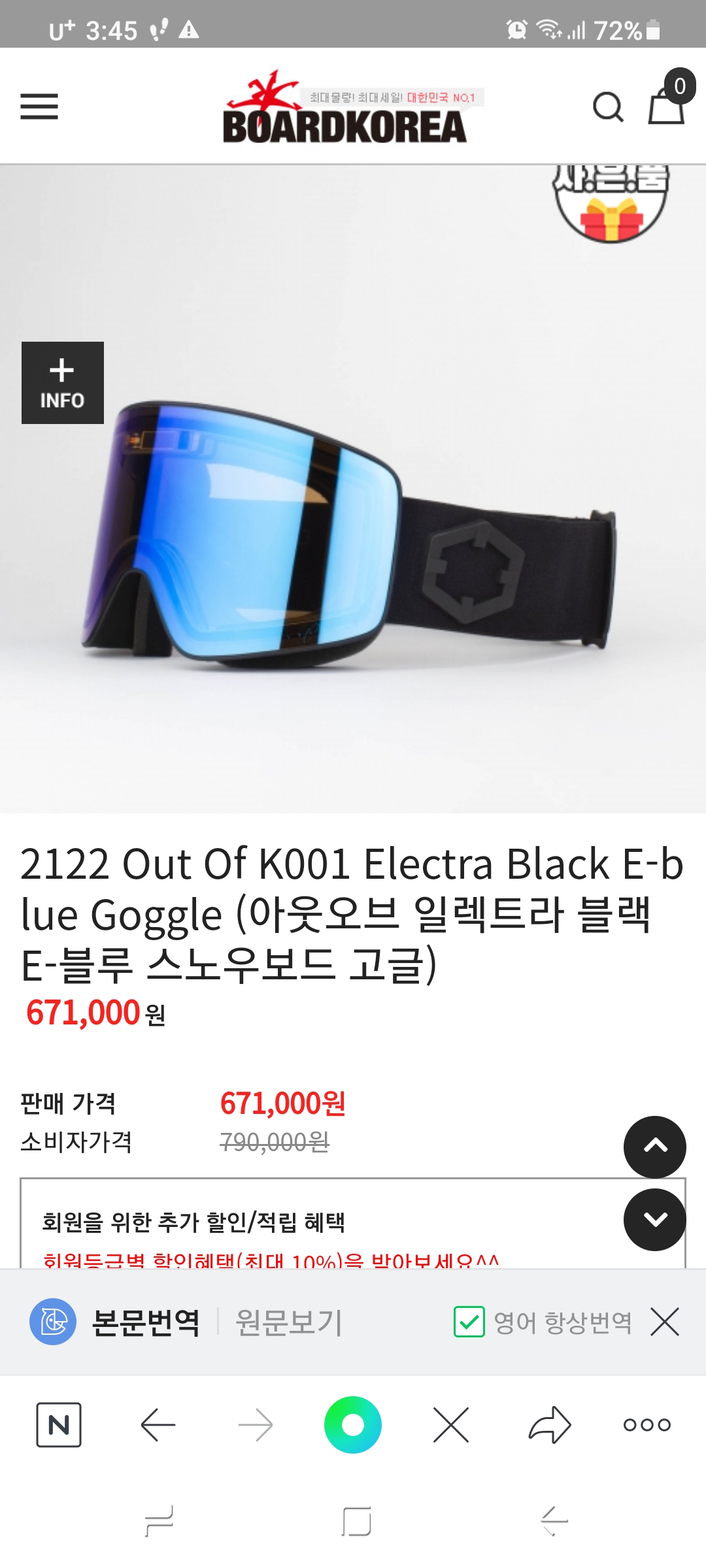The height and width of the screenshot is (1568, 706).
Task: Tap the BOARDKOREA logo to go home
Action: [345, 111]
